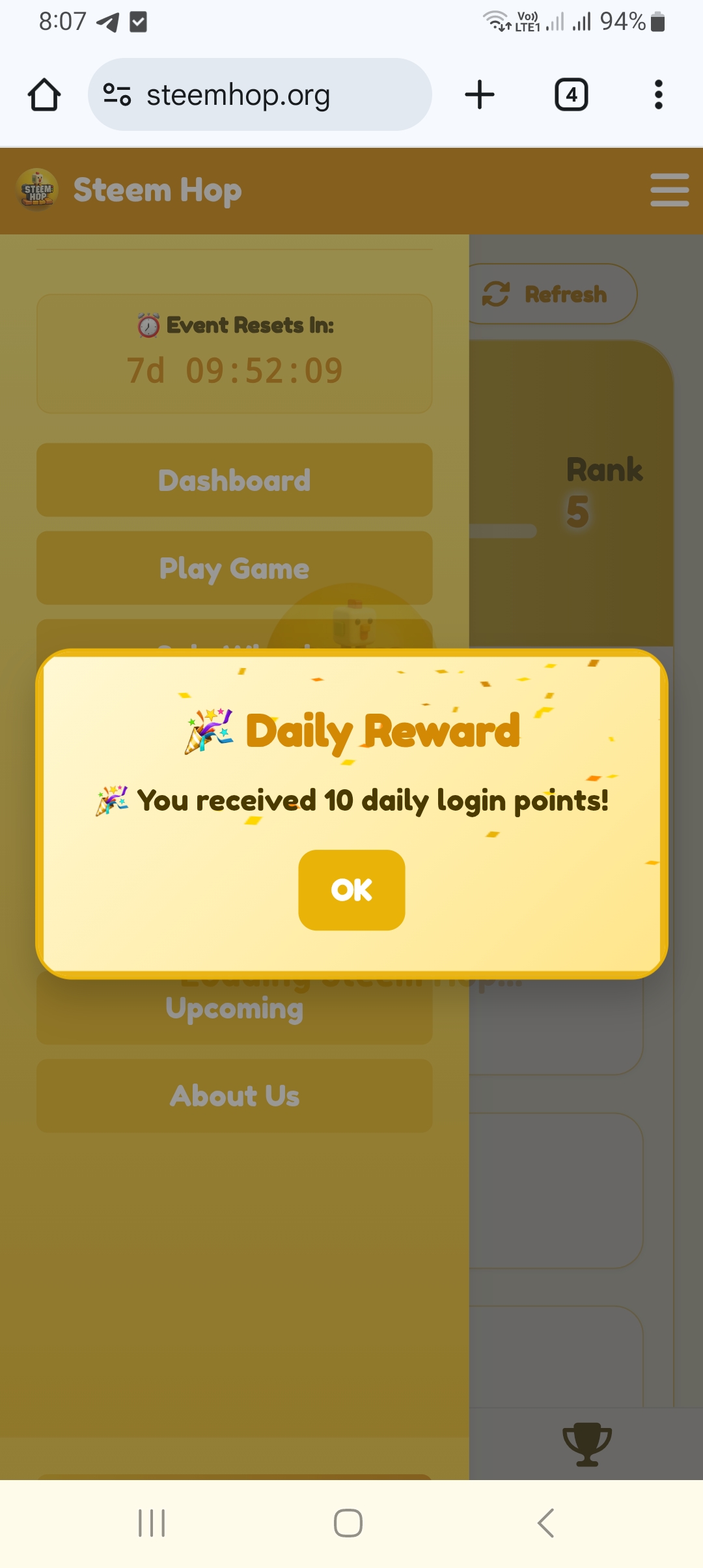703x1568 pixels.
Task: Edit the steemhop.org address bar
Action: (260, 95)
